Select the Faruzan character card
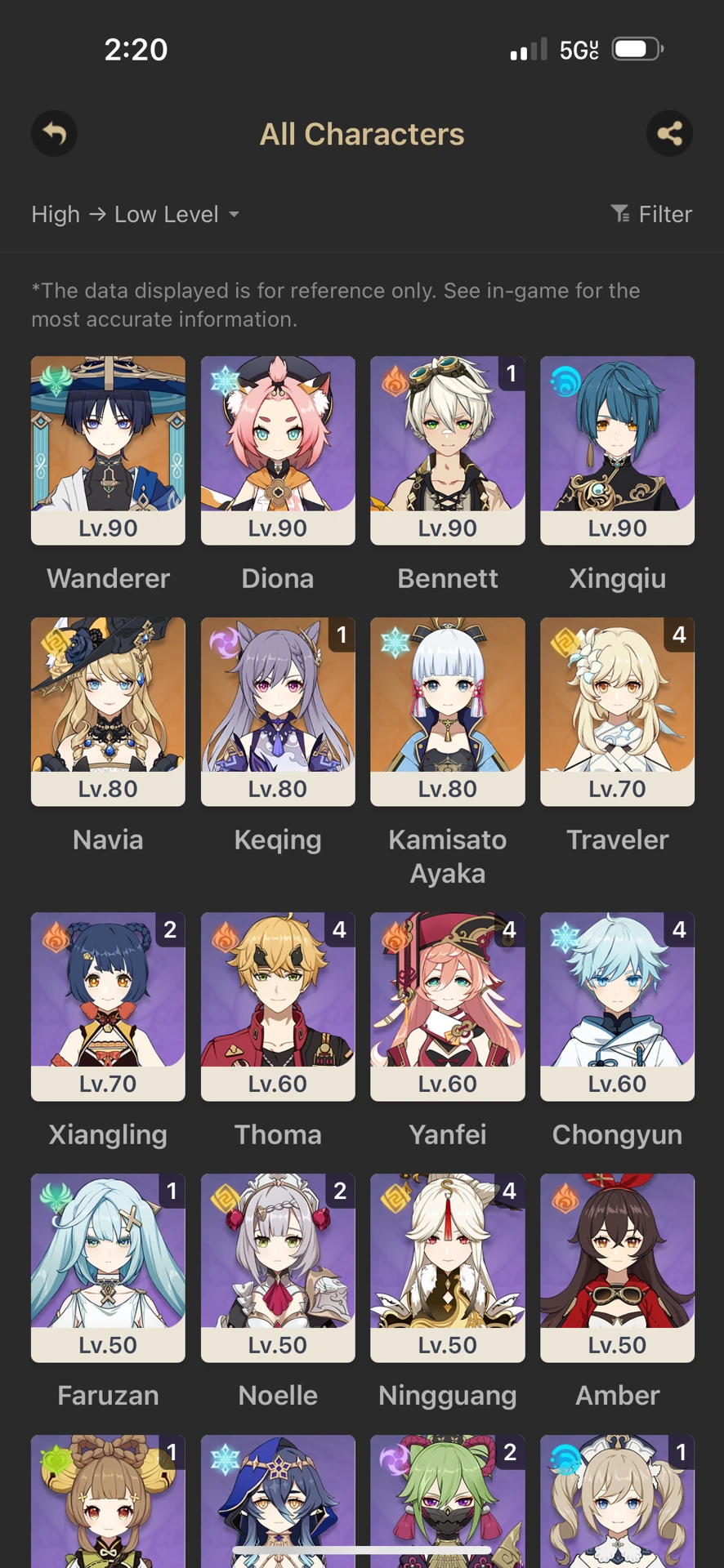The height and width of the screenshot is (1568, 724). click(x=108, y=1267)
